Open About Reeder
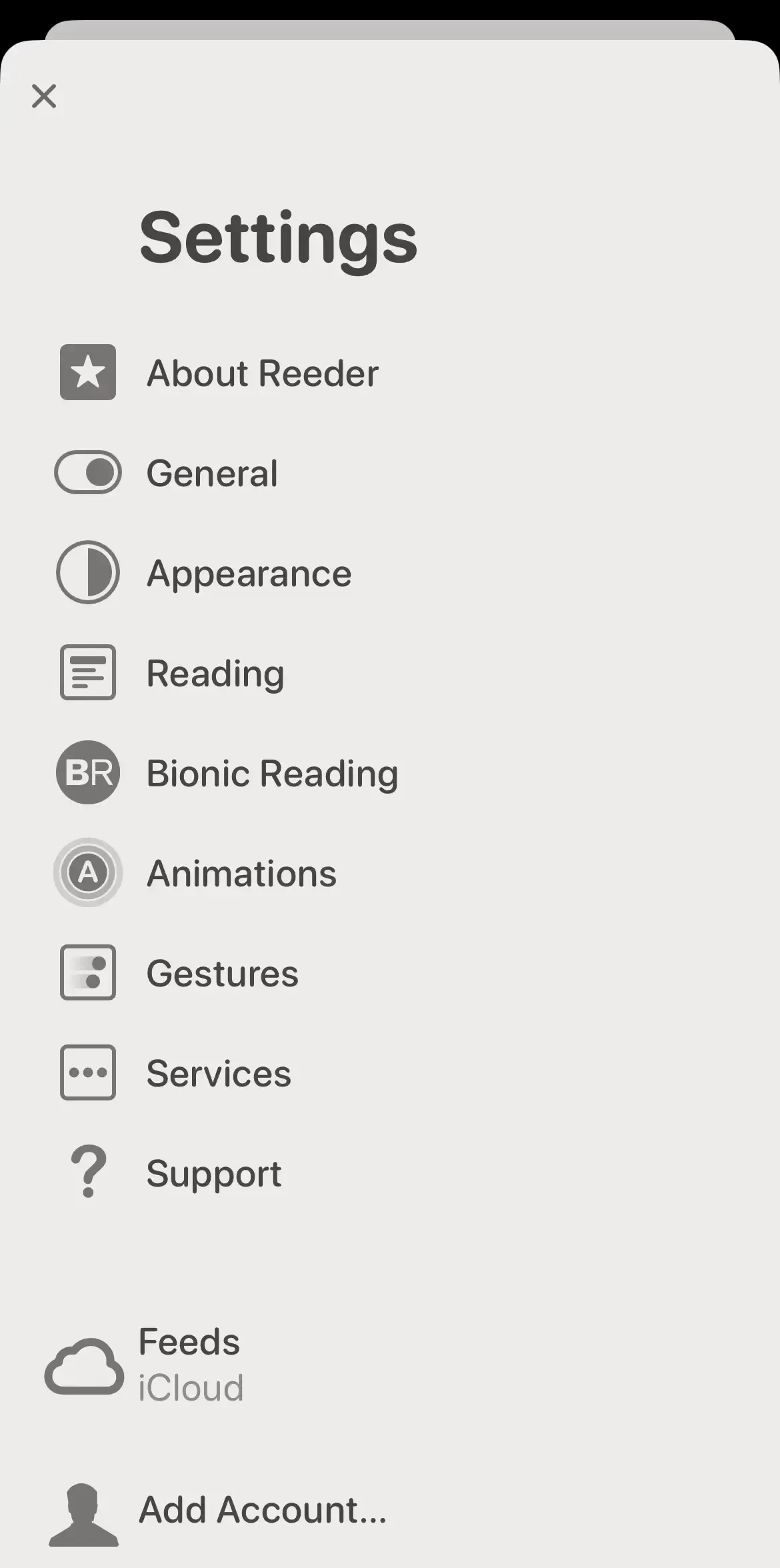This screenshot has width=780, height=1568. pyautogui.click(x=261, y=372)
